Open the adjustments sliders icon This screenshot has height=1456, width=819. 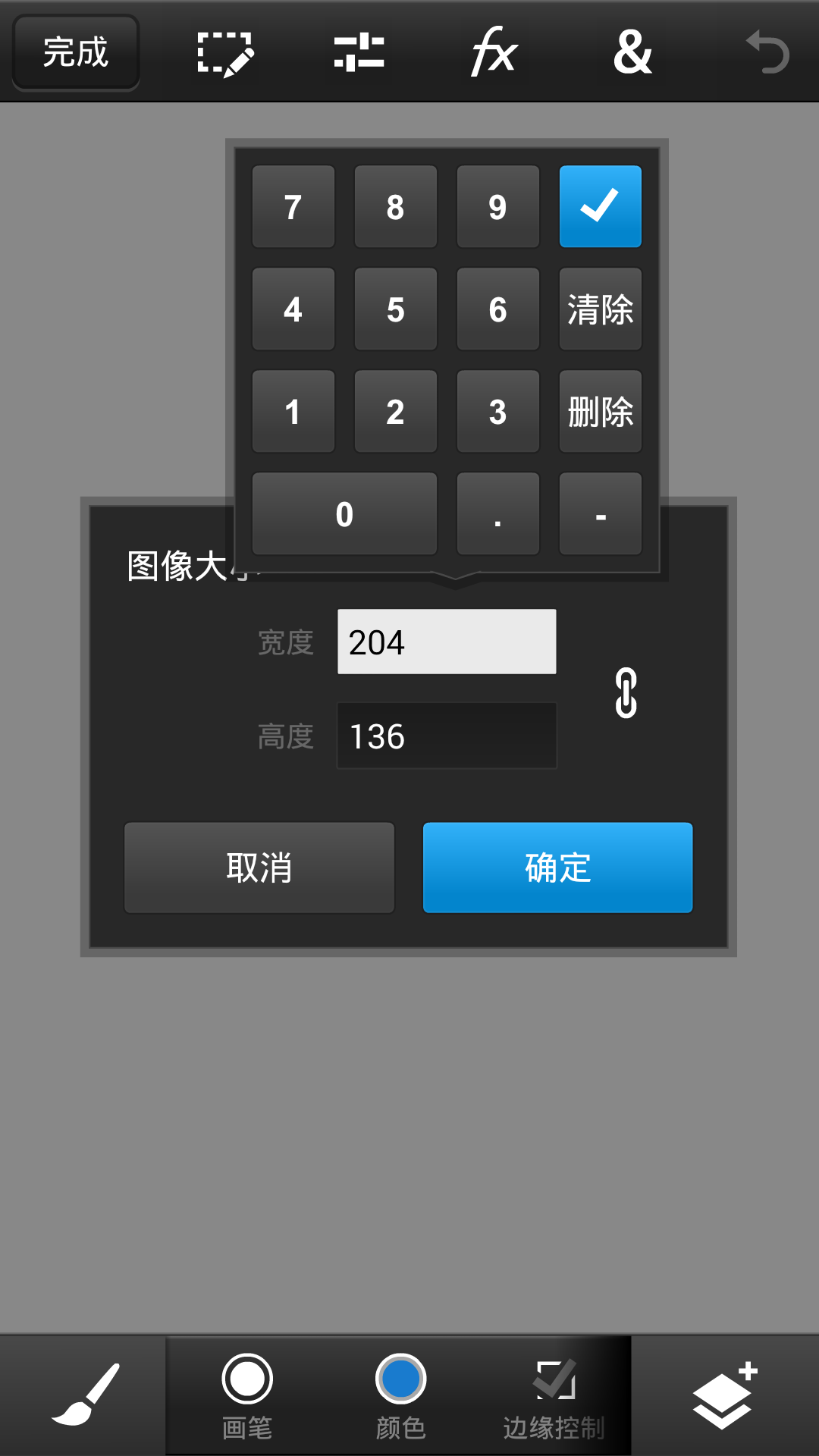(x=359, y=52)
